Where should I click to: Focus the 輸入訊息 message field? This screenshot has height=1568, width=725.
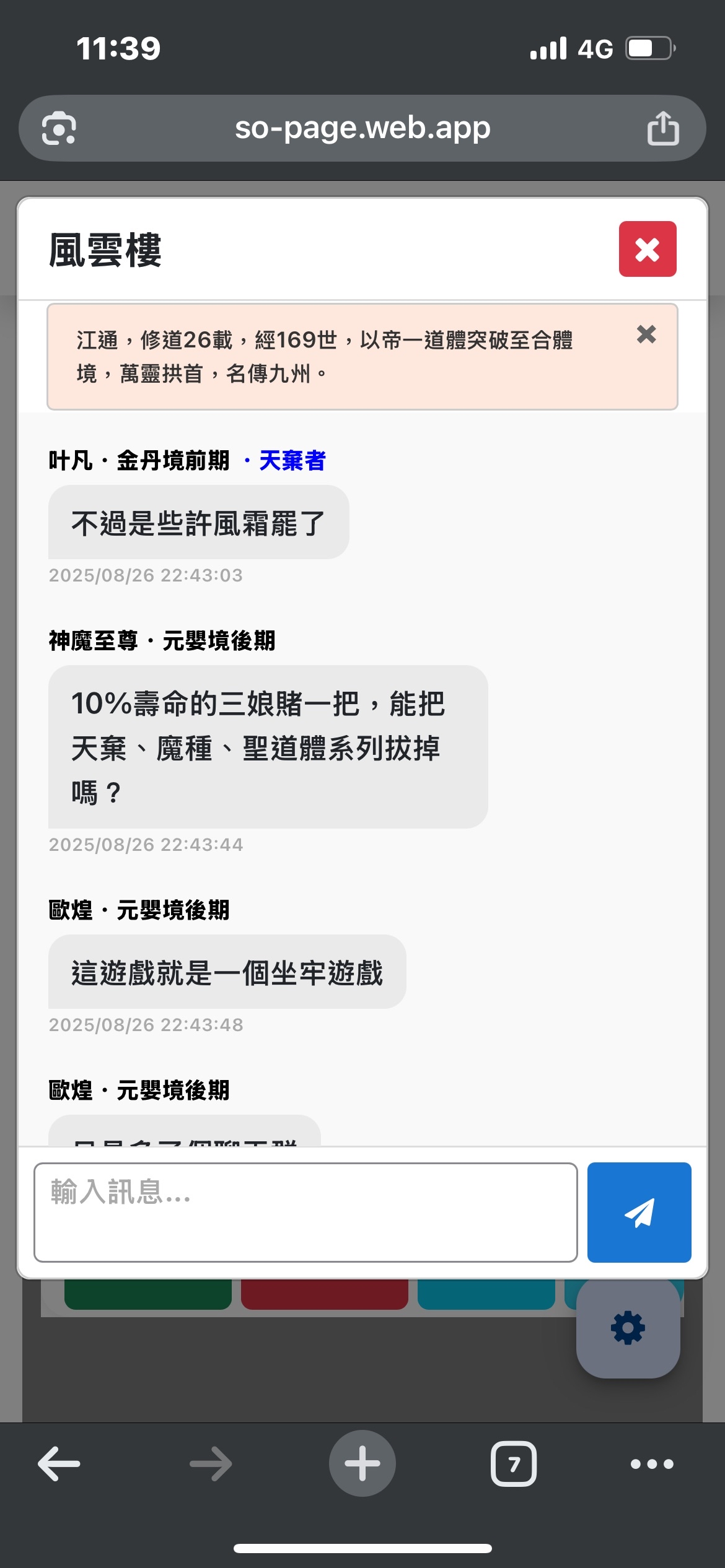tap(305, 1212)
